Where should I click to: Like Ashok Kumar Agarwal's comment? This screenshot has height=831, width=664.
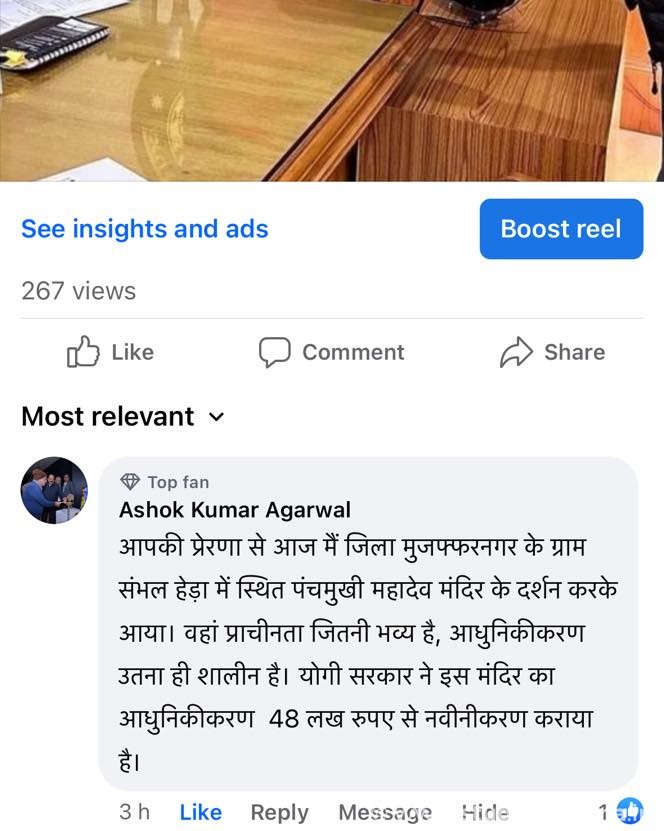200,812
